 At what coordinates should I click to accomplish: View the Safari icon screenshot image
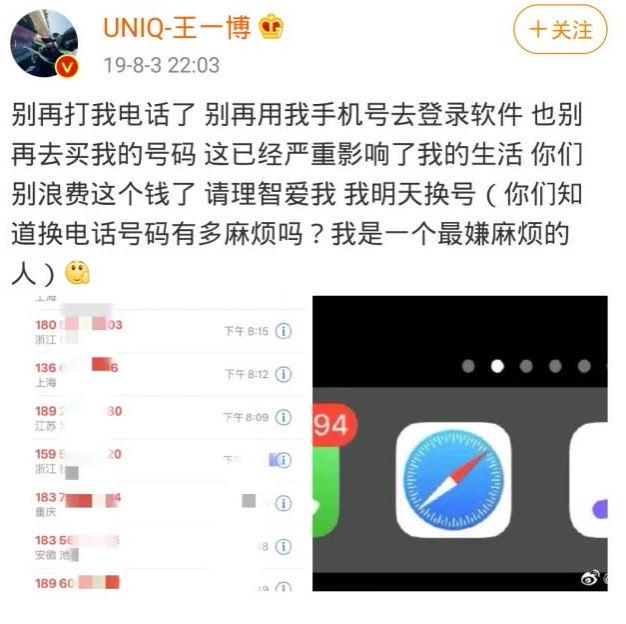(460, 443)
